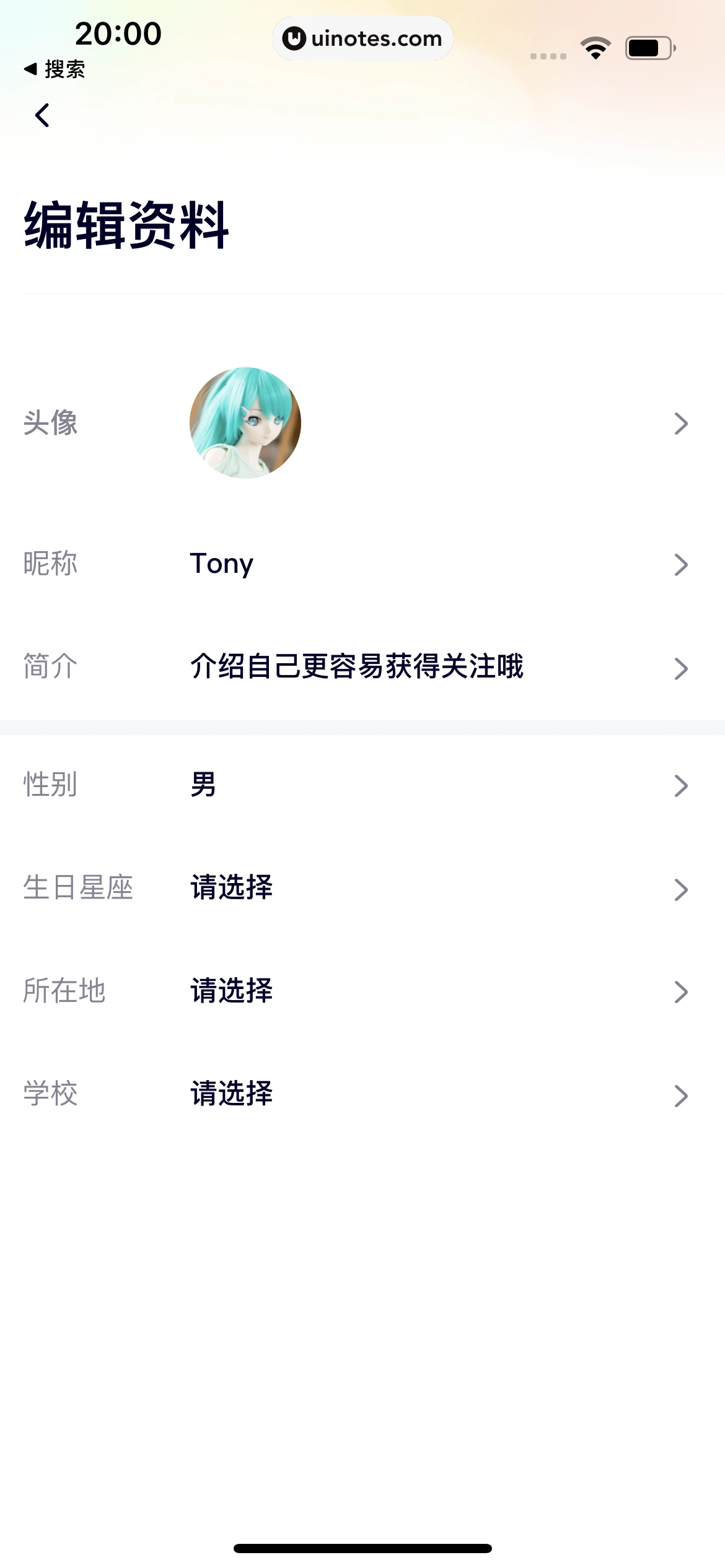The height and width of the screenshot is (1568, 725).
Task: Tap the clock showing 20:00
Action: pos(118,34)
